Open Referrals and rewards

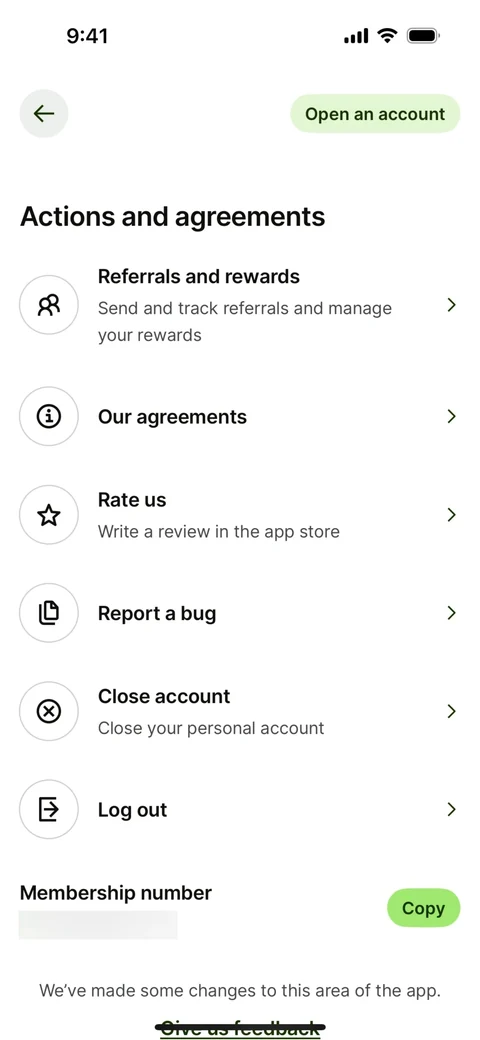click(x=240, y=305)
